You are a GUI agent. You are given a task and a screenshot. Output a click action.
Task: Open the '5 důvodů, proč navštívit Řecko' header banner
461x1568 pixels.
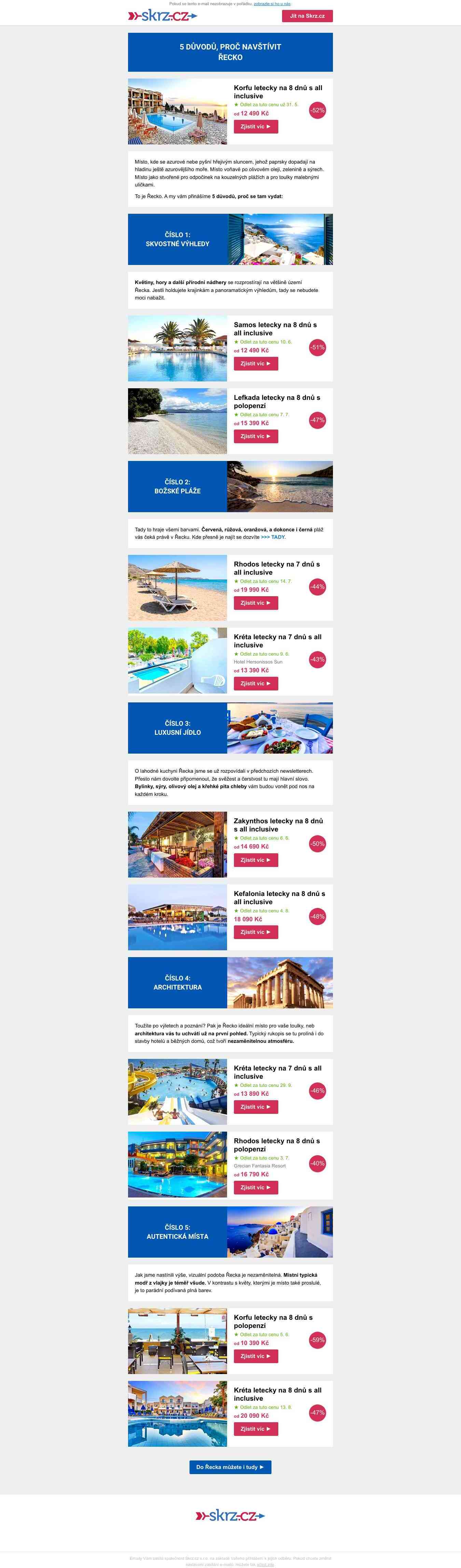click(230, 52)
